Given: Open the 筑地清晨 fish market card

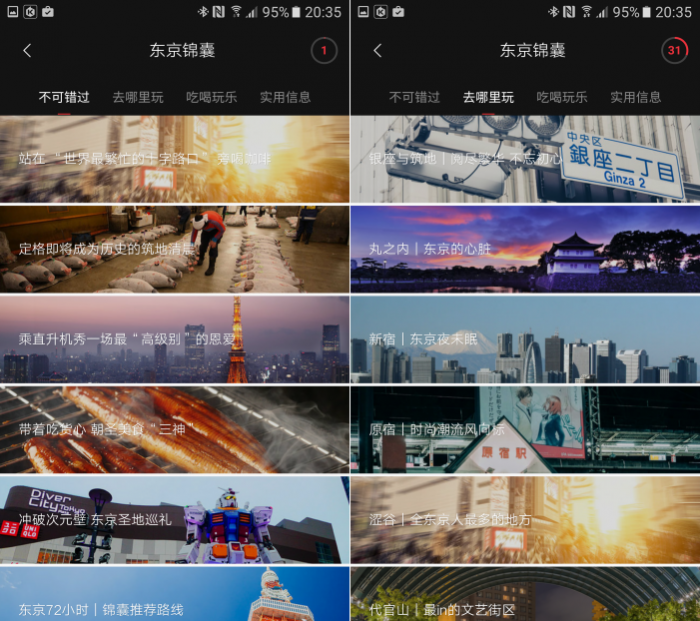Looking at the screenshot, I should tap(175, 249).
